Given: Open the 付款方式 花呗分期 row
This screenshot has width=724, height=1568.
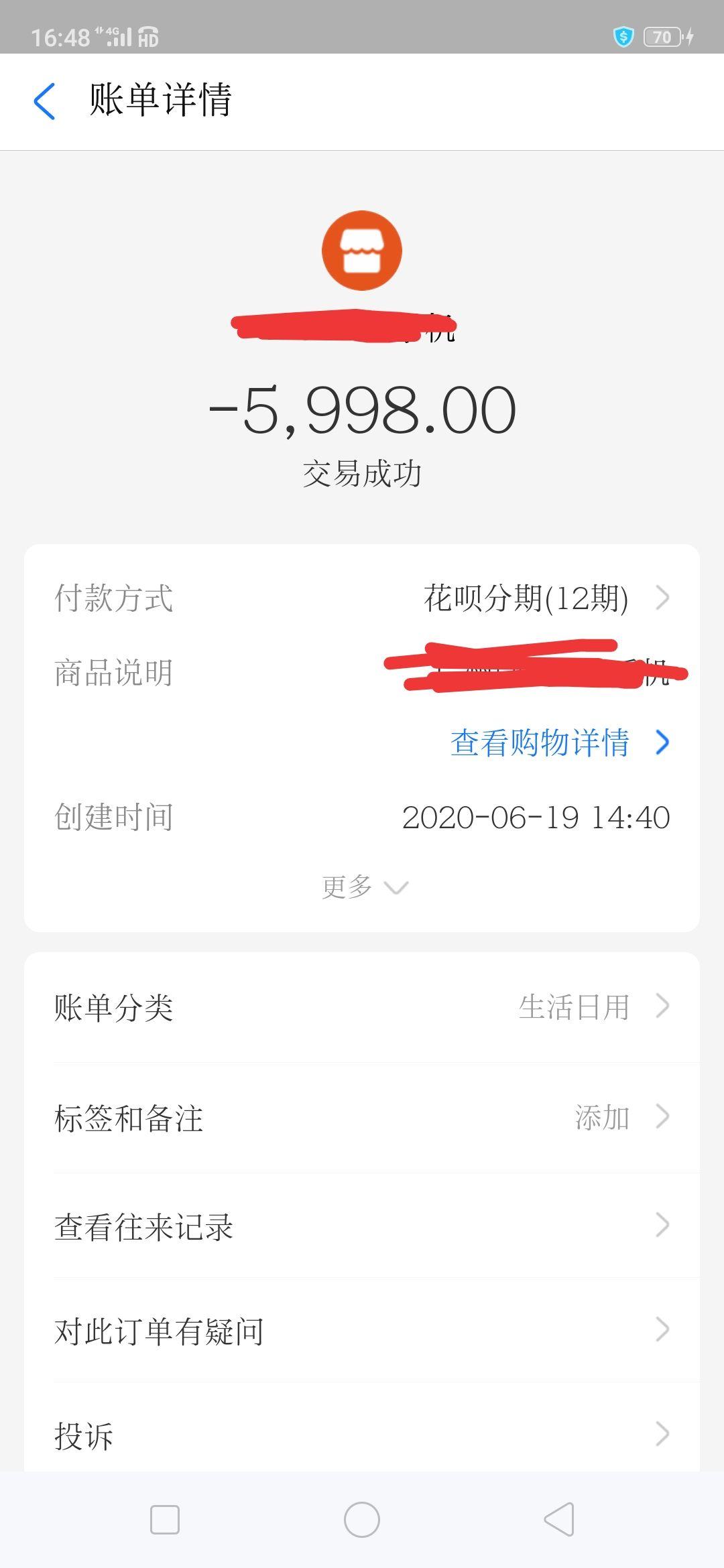Looking at the screenshot, I should (x=526, y=598).
